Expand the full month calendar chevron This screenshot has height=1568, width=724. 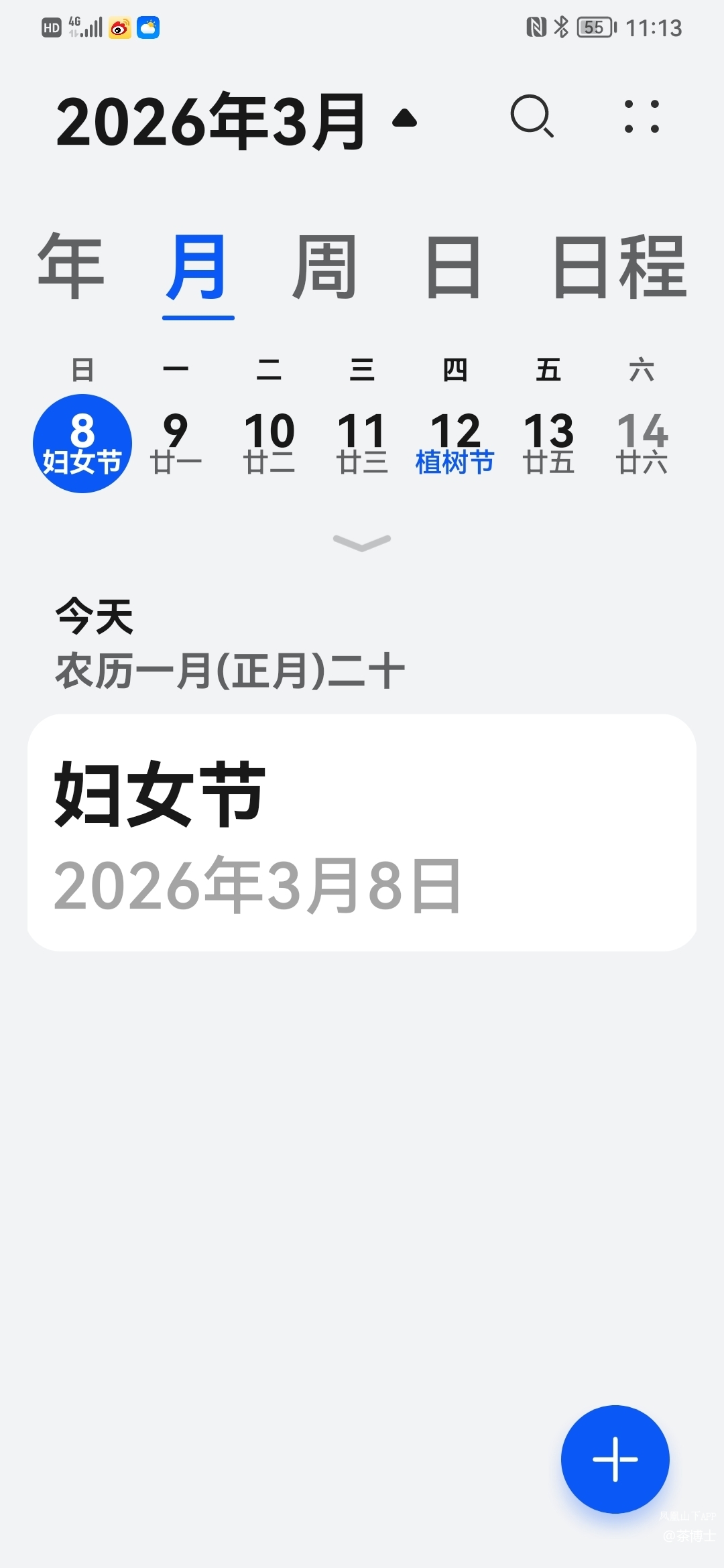coord(362,542)
